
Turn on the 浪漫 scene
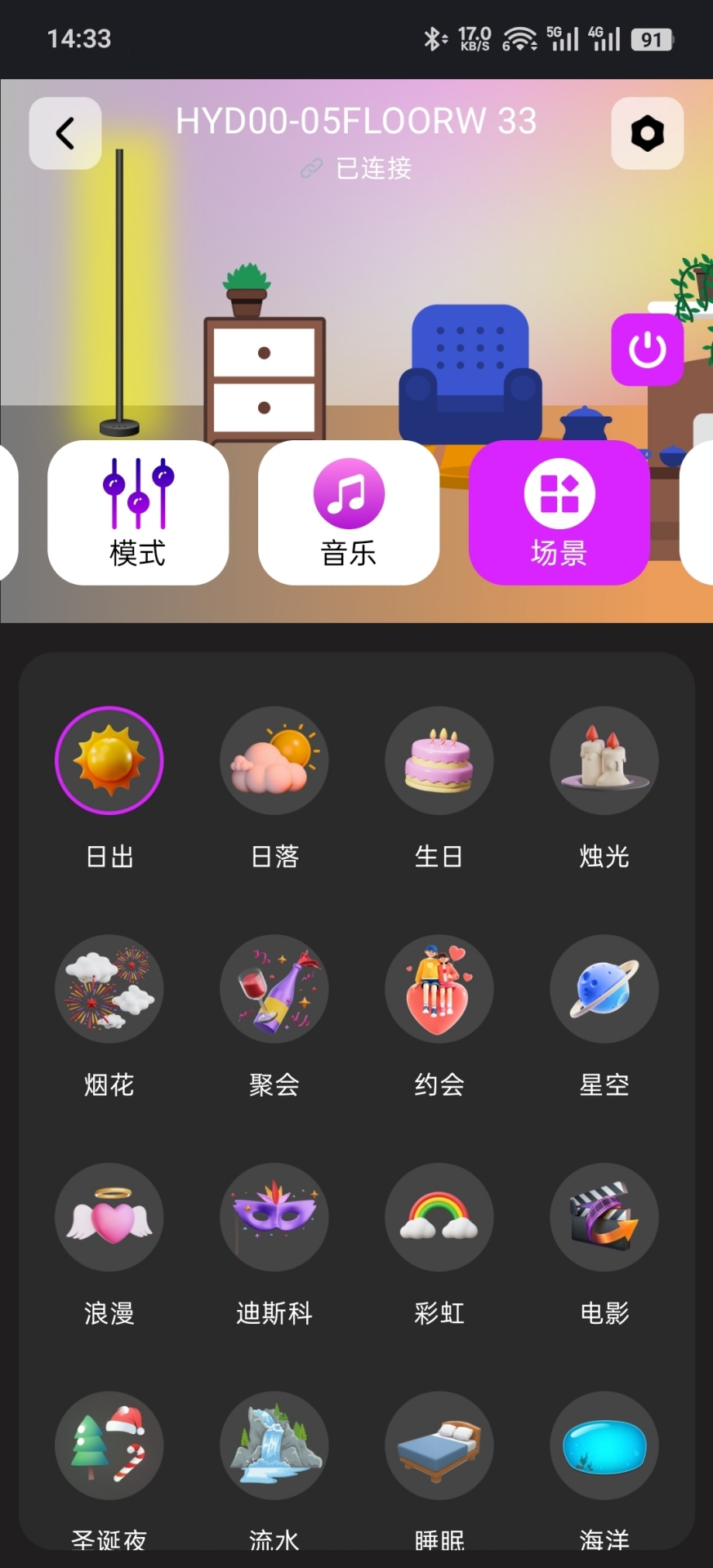pos(109,1218)
